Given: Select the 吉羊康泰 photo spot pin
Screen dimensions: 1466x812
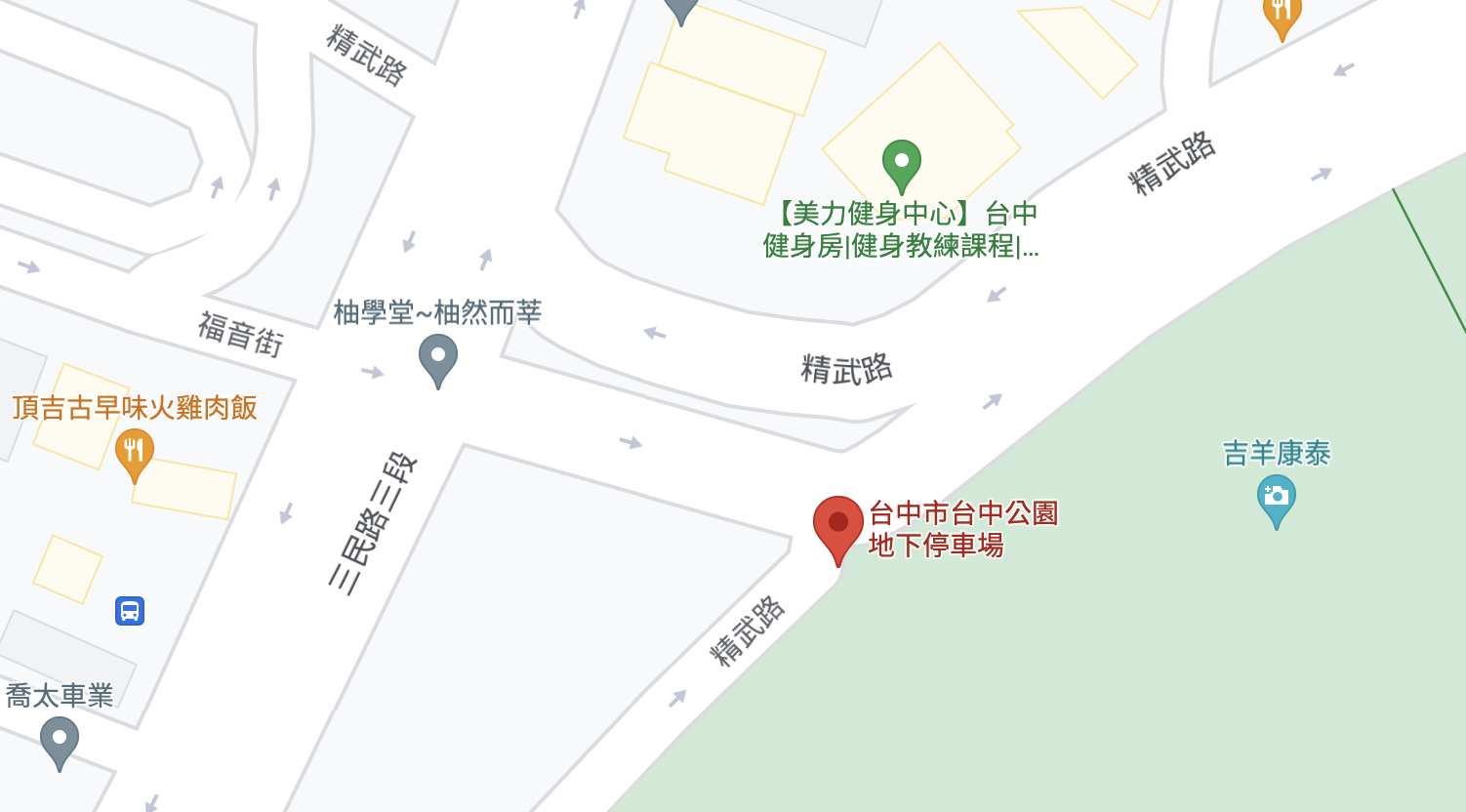Looking at the screenshot, I should [x=1276, y=497].
